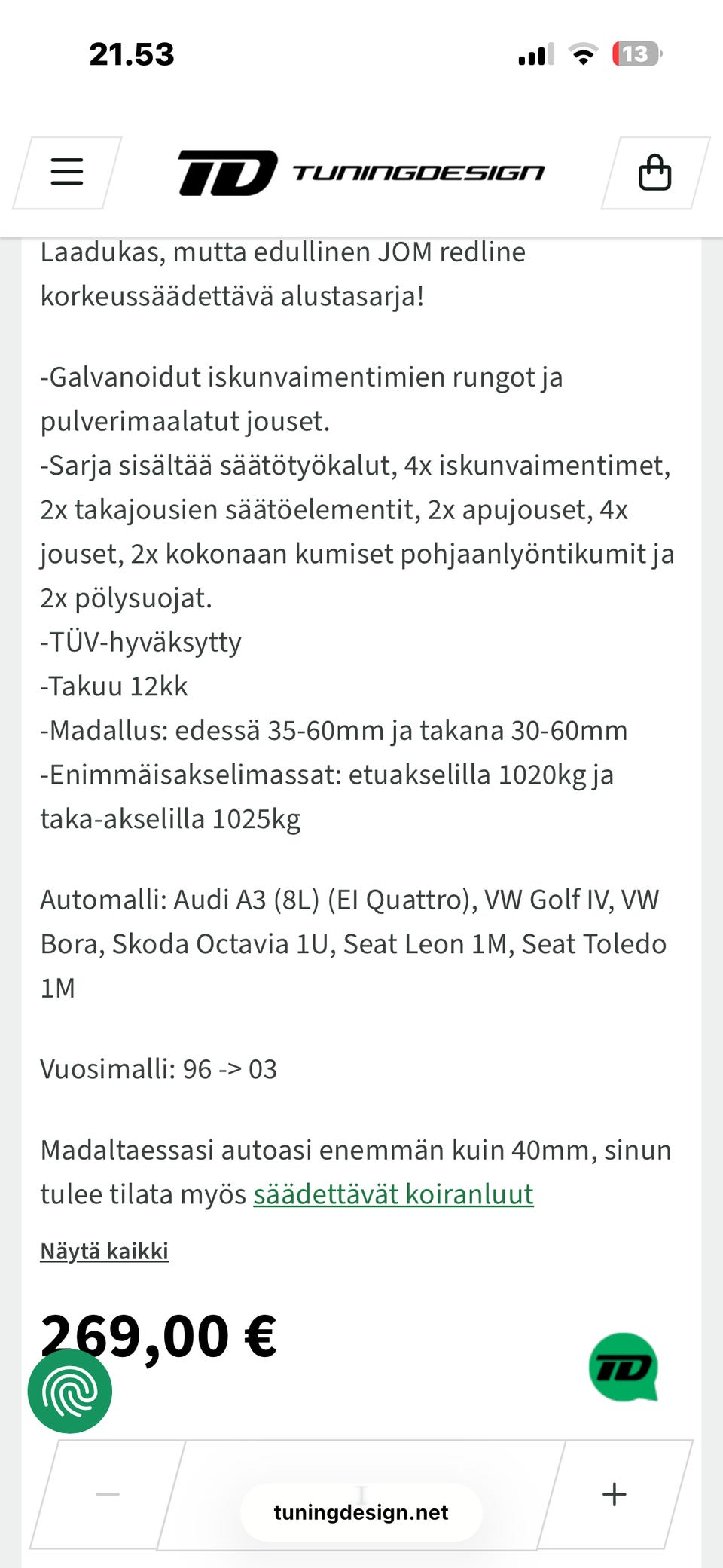This screenshot has height=1568, width=723.
Task: Decrease product quantity with the minus button
Action: [x=108, y=1494]
